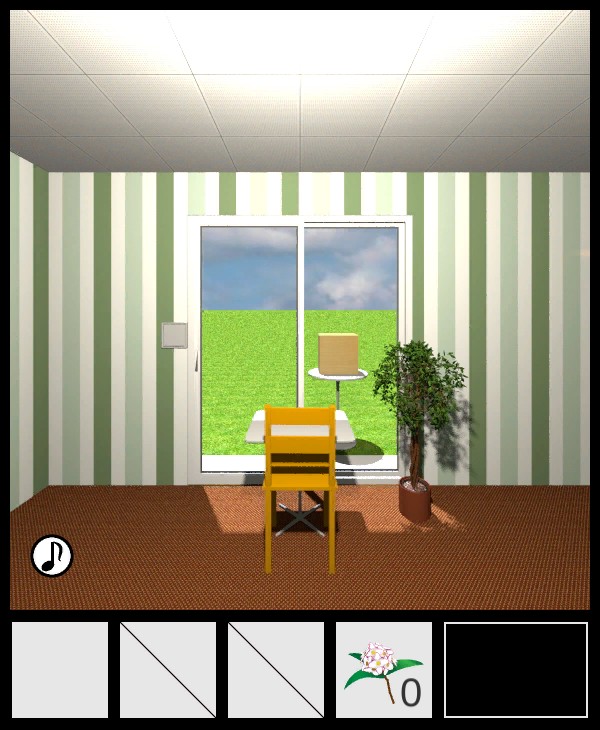Toggle the music note sound button
The image size is (600, 730).
pos(52,556)
